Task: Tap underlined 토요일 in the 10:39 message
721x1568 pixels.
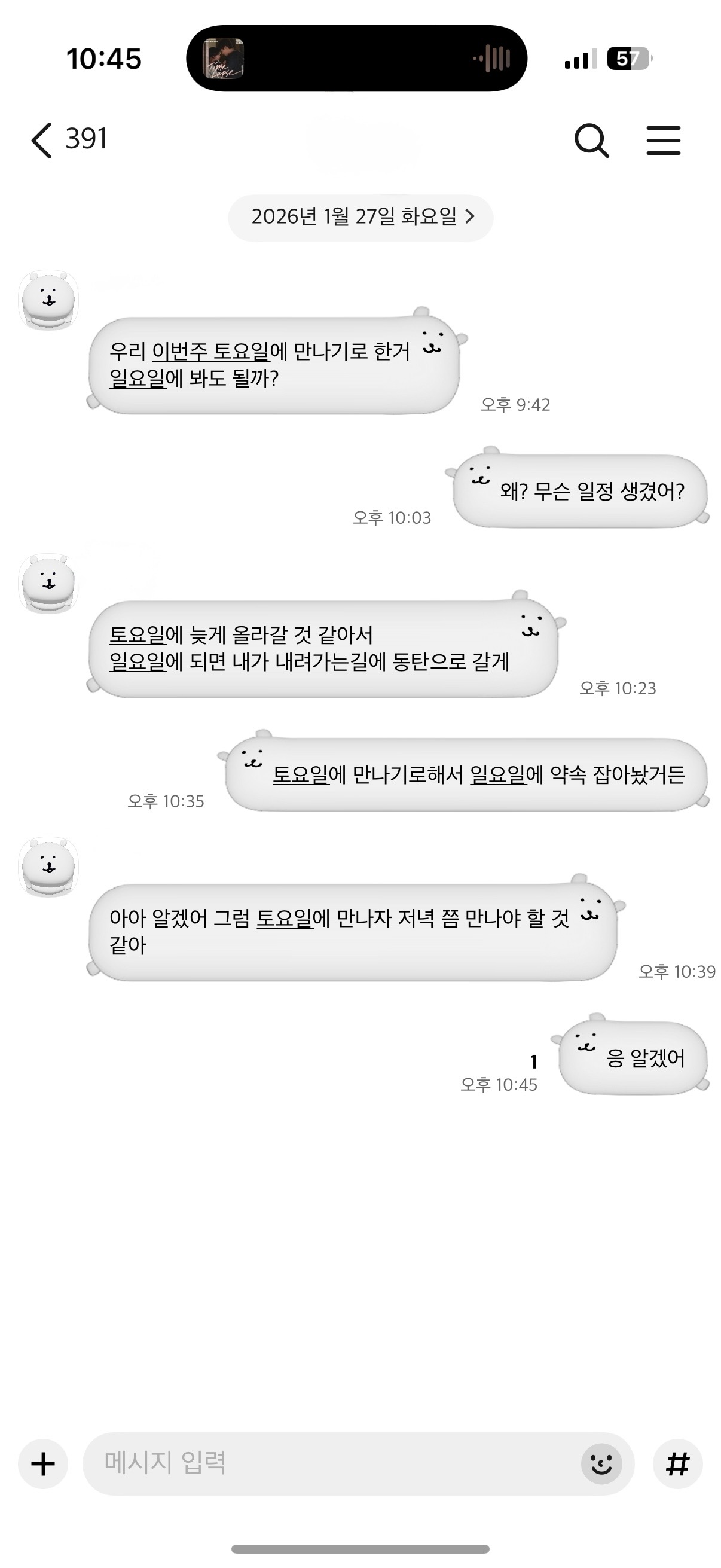Action: pos(284,919)
